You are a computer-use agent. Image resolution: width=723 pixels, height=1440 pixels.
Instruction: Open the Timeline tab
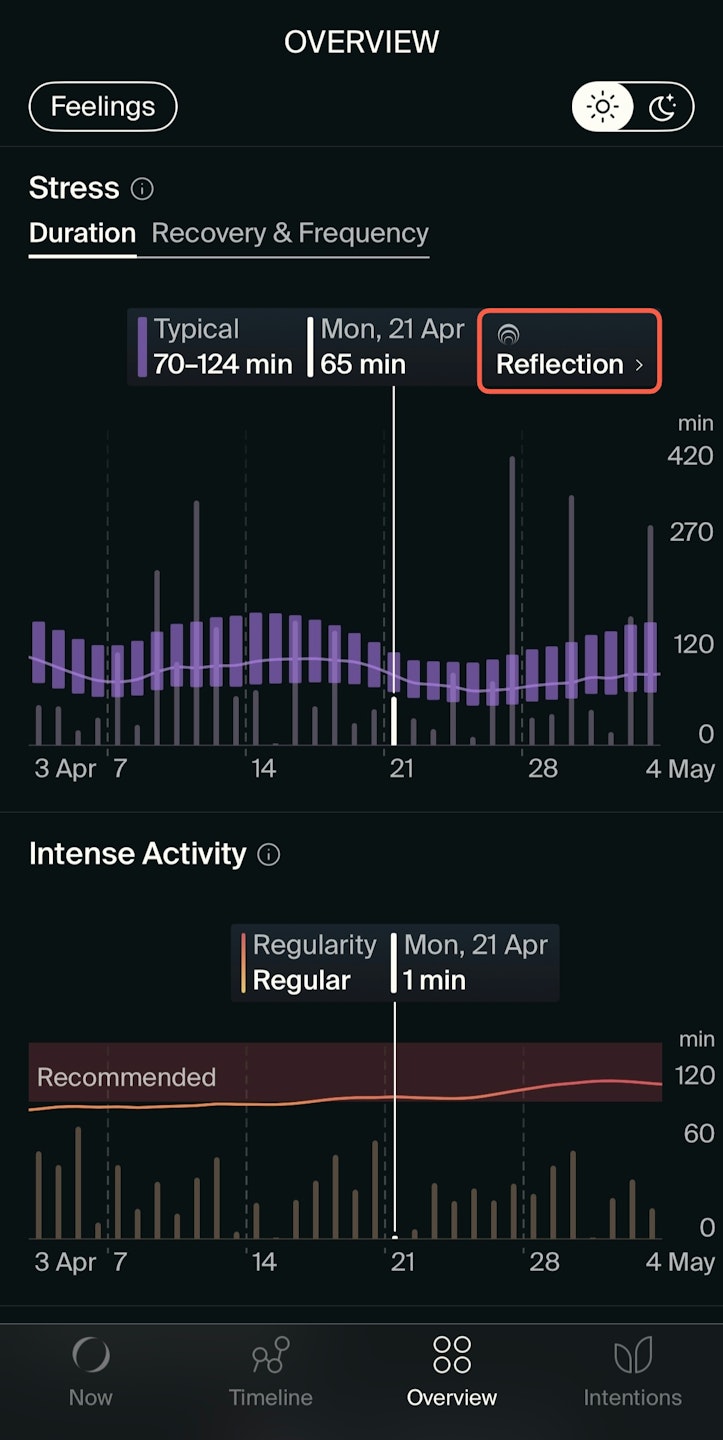pyautogui.click(x=270, y=1372)
